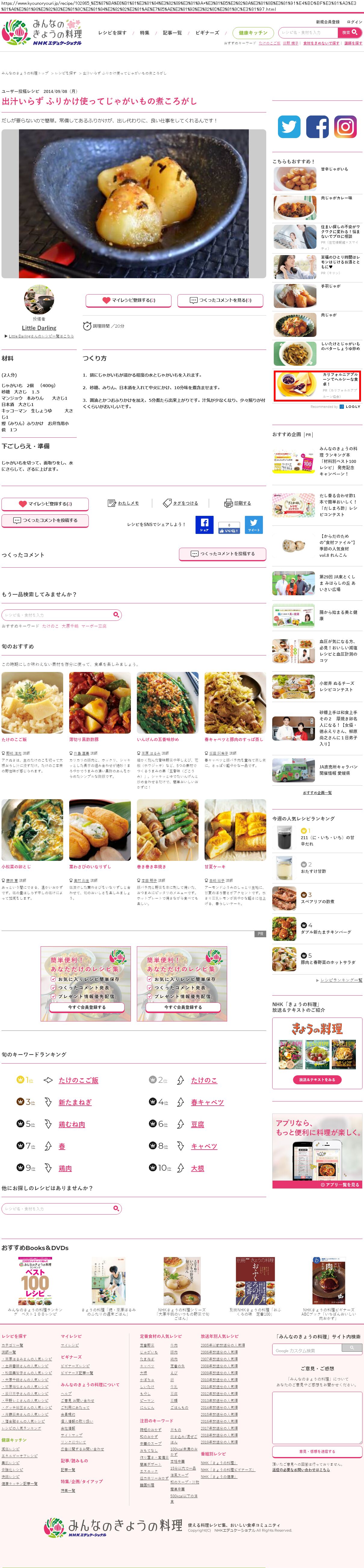The width and height of the screenshot is (364, 1568).
Task: Open the Twitter social icon
Action: 289,127
